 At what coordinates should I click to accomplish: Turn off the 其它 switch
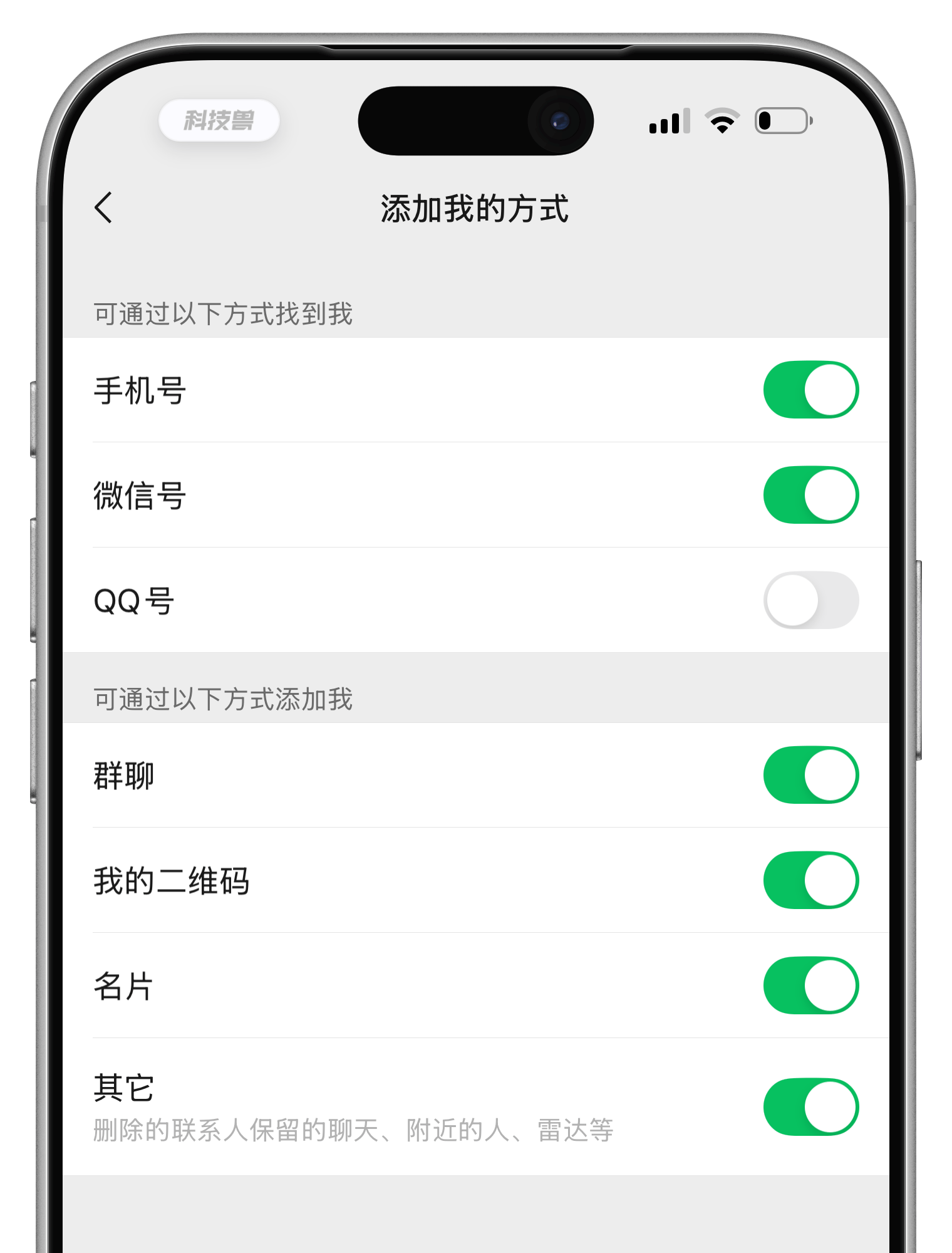tap(810, 1107)
